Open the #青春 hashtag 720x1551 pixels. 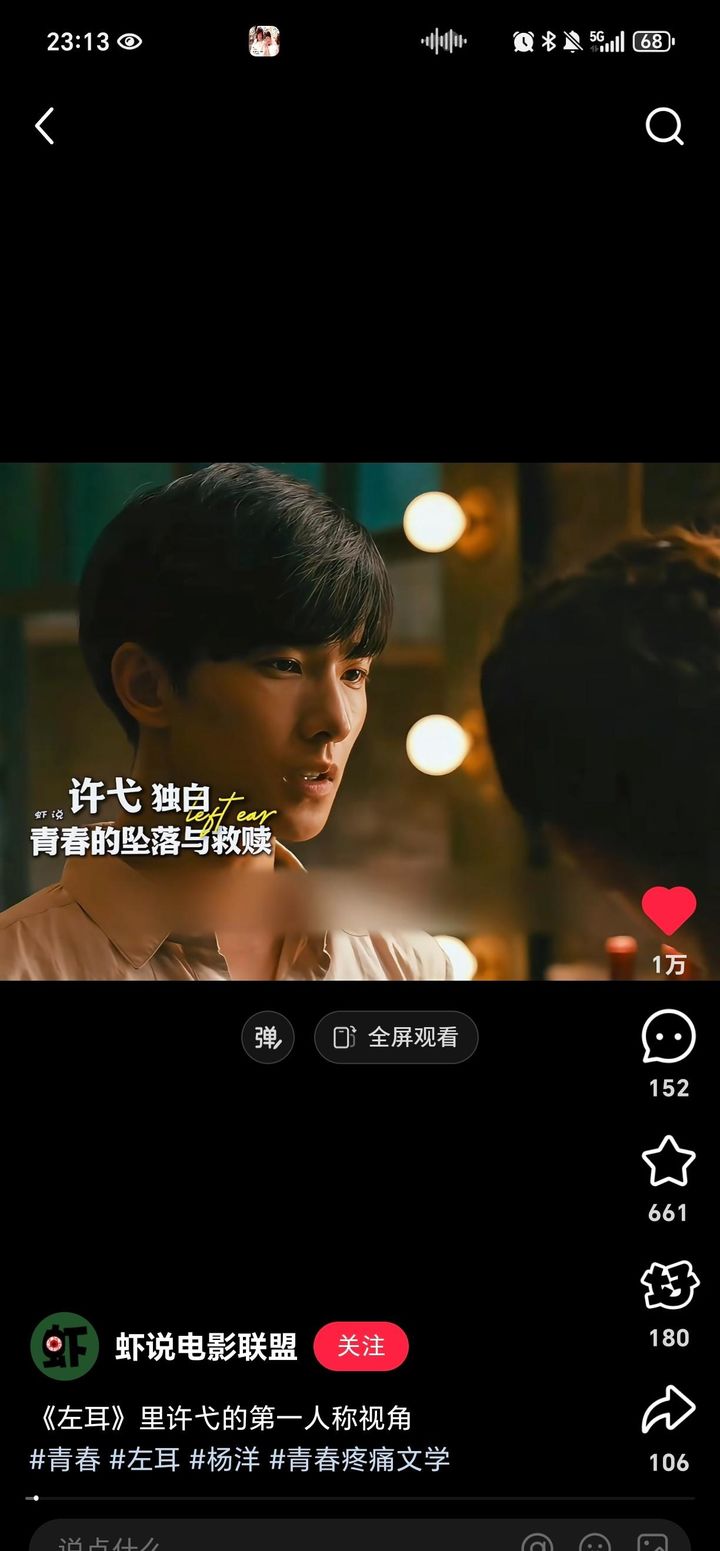tap(65, 1459)
